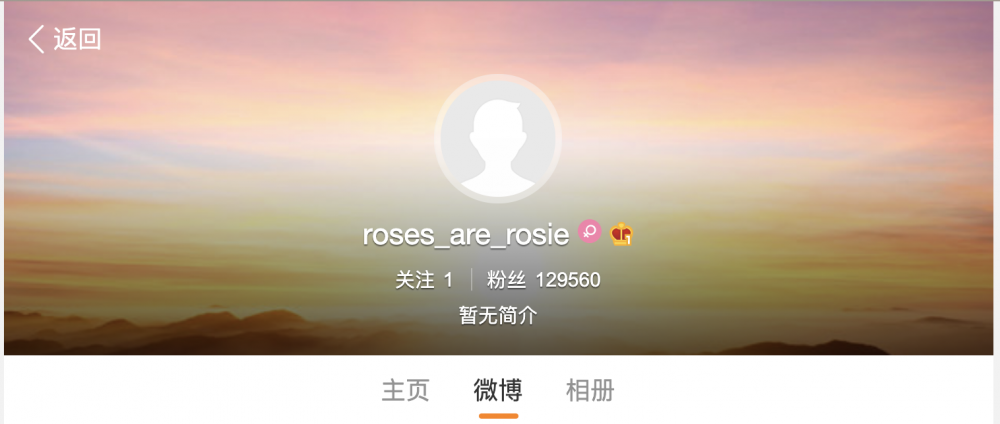This screenshot has width=1000, height=424.
Task: Go back using the 返回 button
Action: [x=65, y=40]
